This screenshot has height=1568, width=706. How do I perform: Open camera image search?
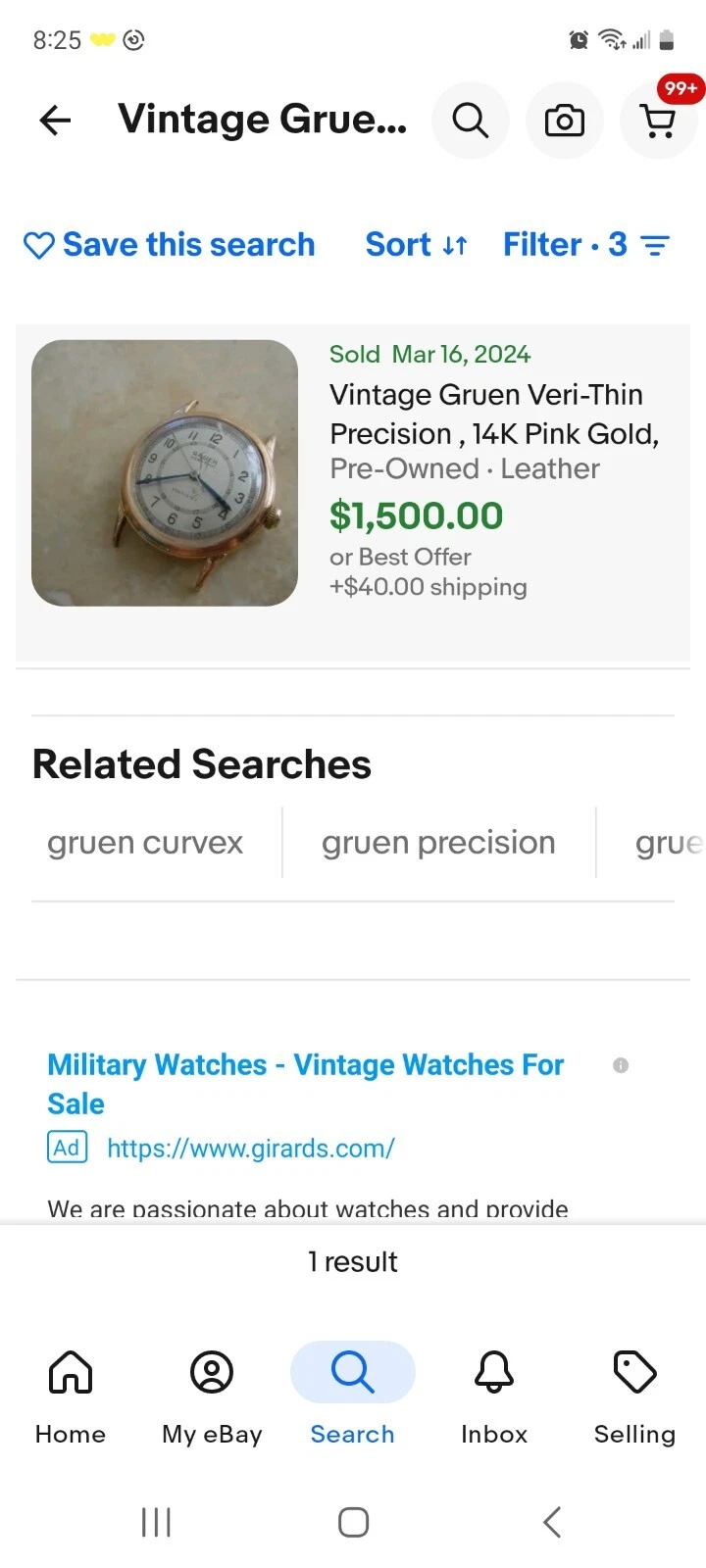pos(564,121)
